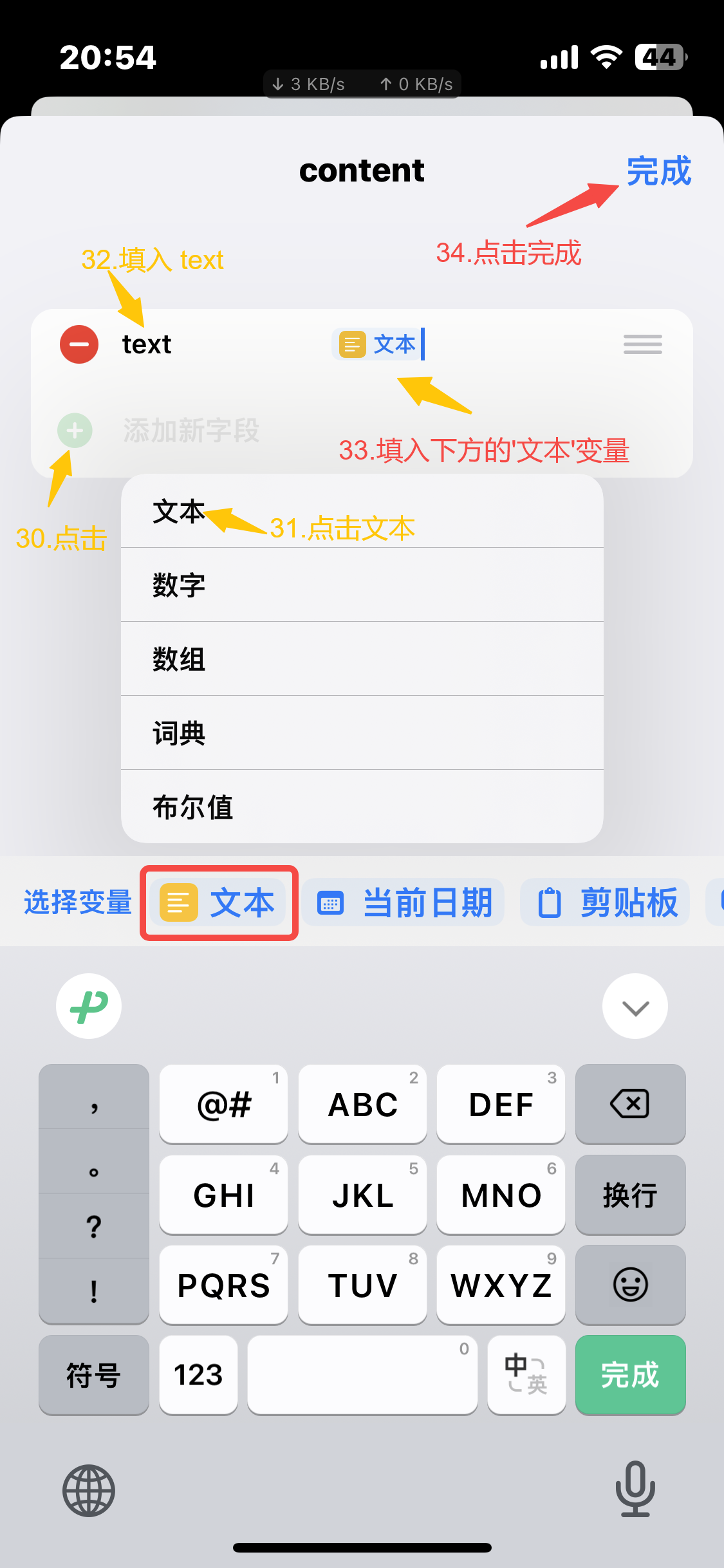Tap 完成 at the top right
This screenshot has width=724, height=1568.
tap(658, 171)
